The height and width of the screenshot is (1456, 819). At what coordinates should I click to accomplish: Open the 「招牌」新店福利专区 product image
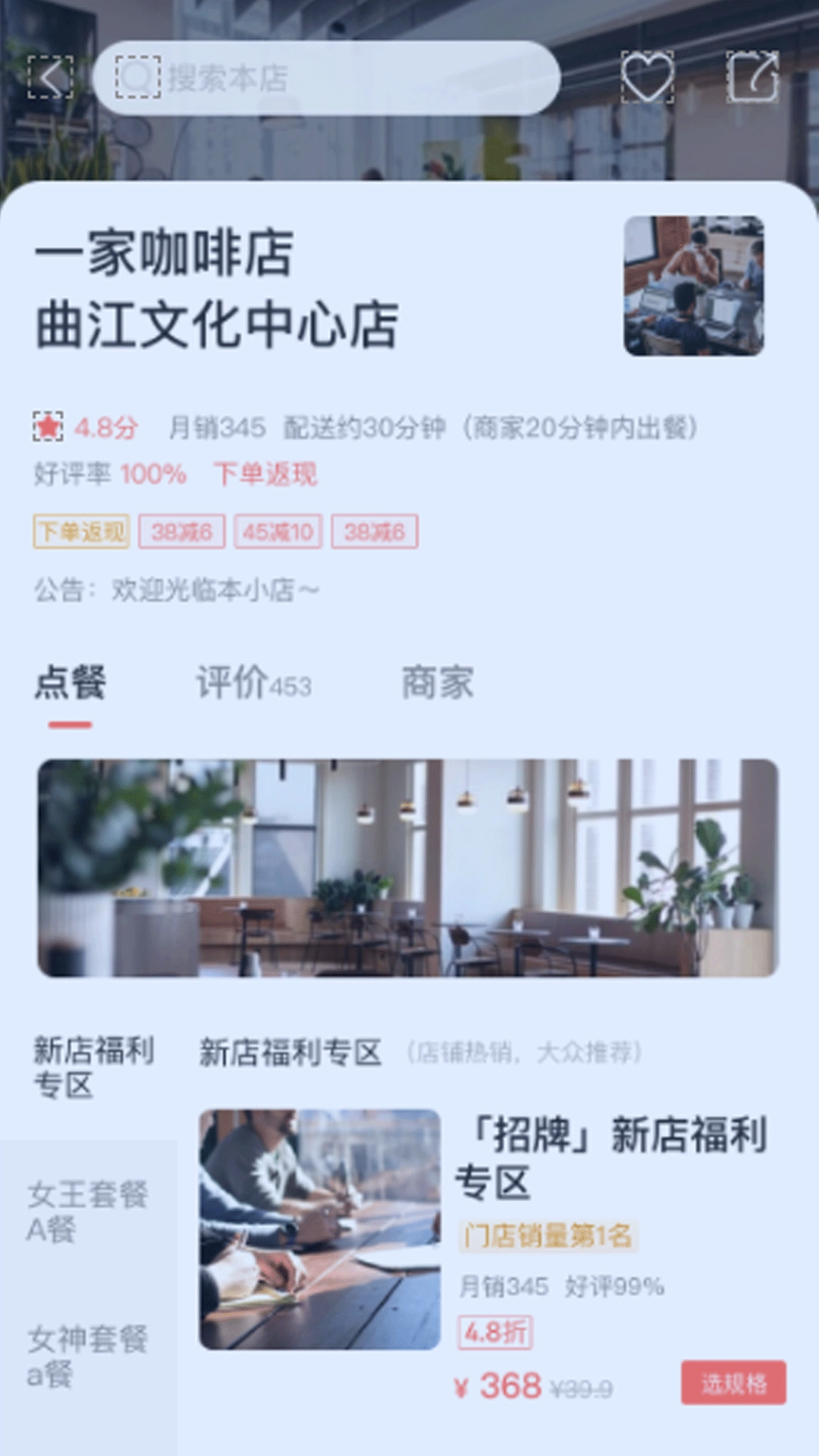(x=319, y=1229)
